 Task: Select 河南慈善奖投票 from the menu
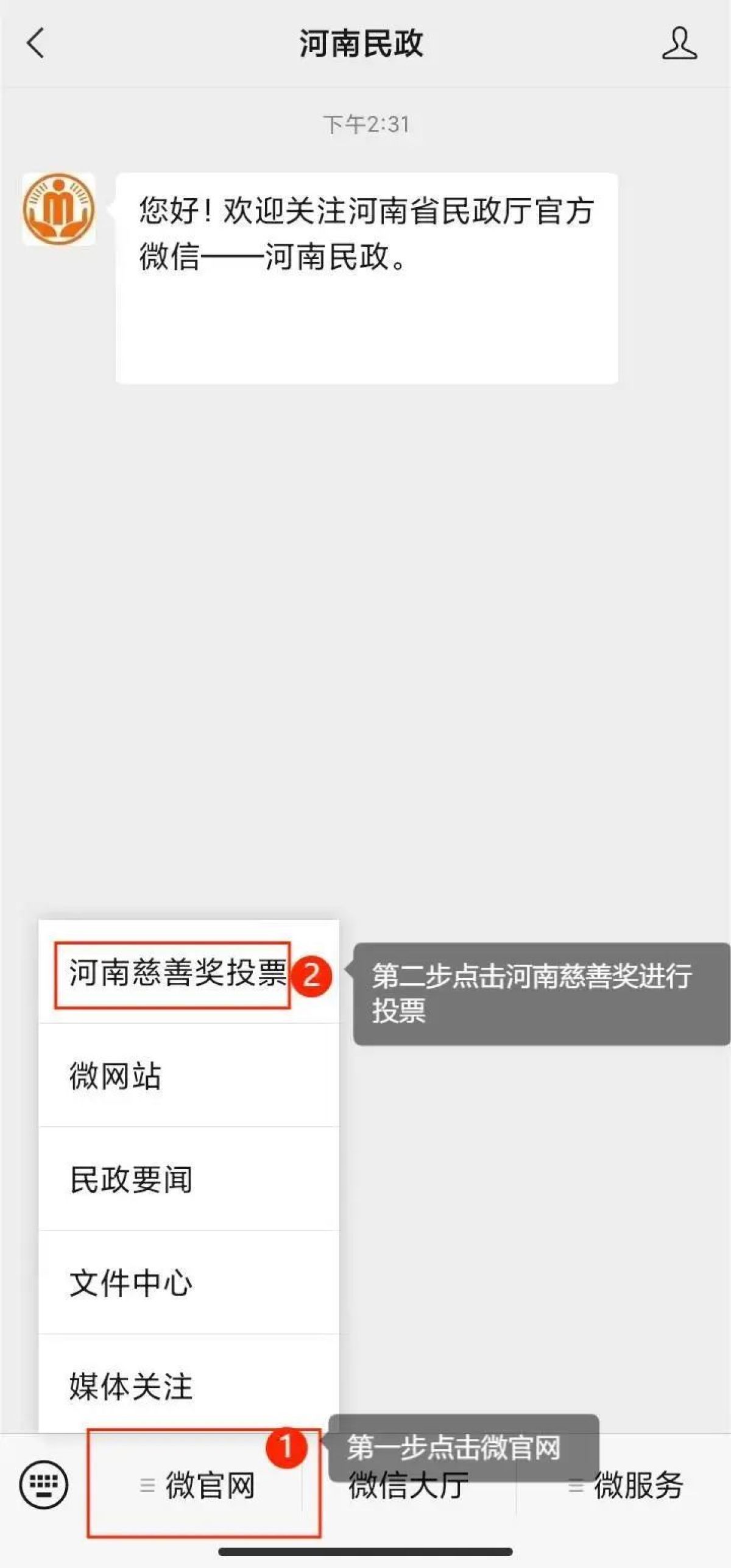177,973
